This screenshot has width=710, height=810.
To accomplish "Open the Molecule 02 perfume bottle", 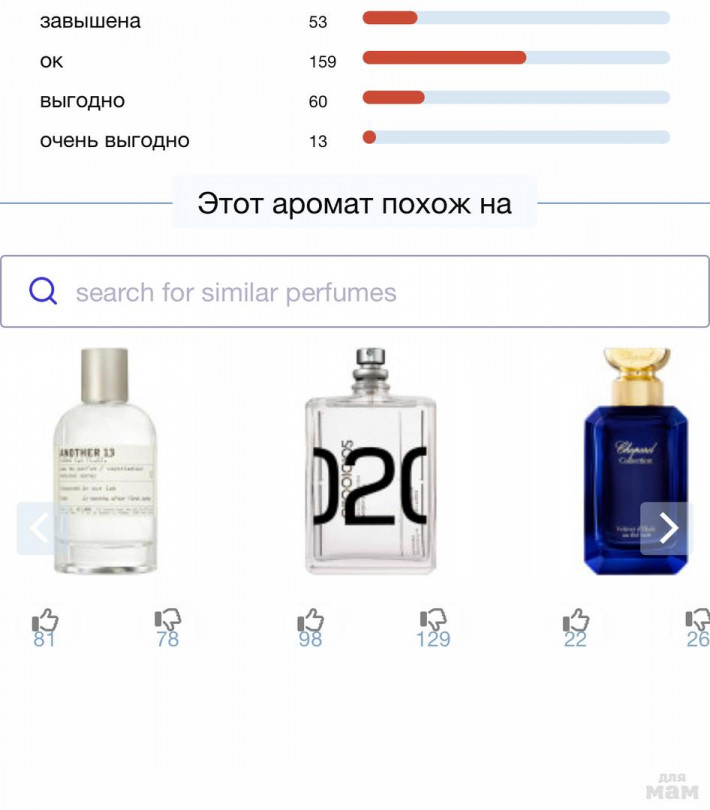I will coord(370,462).
